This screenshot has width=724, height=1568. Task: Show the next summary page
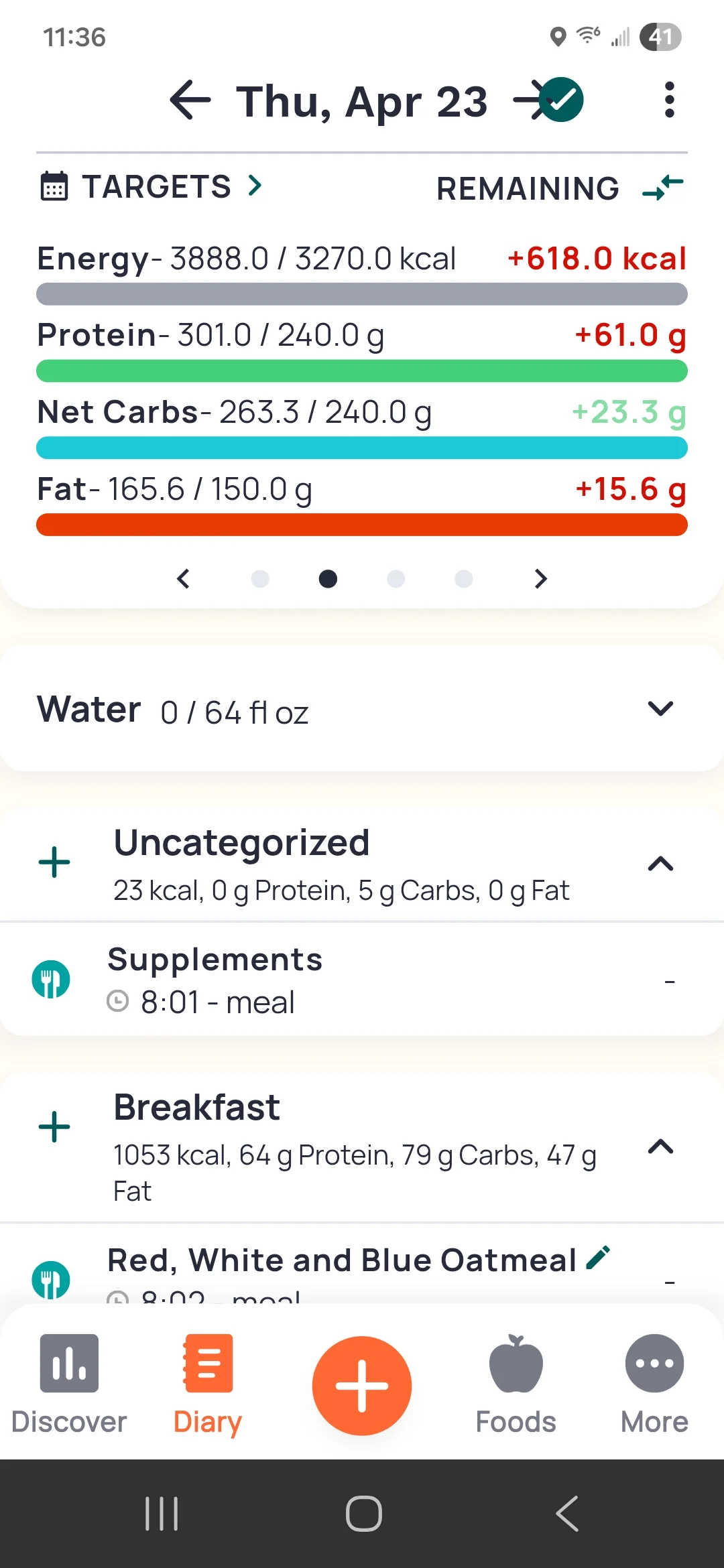pyautogui.click(x=541, y=579)
